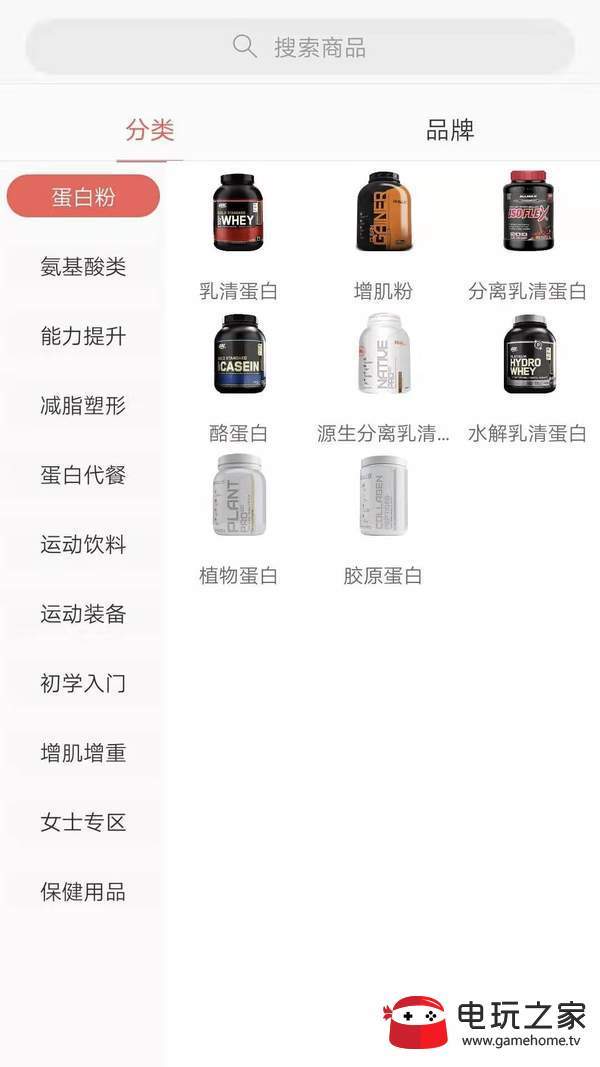Select the 分类 tab
This screenshot has width=600, height=1067.
[x=150, y=130]
